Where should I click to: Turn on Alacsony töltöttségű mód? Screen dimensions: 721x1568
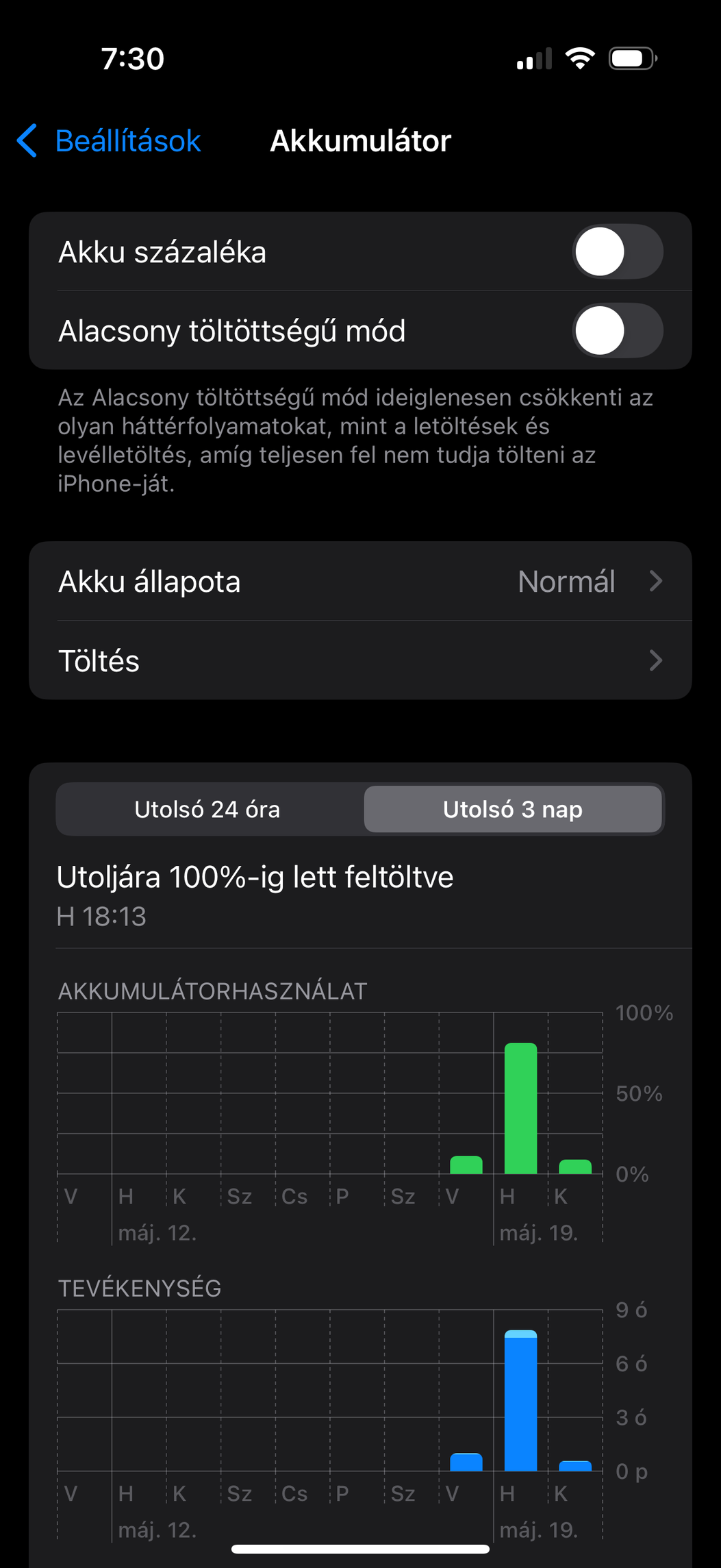point(618,331)
